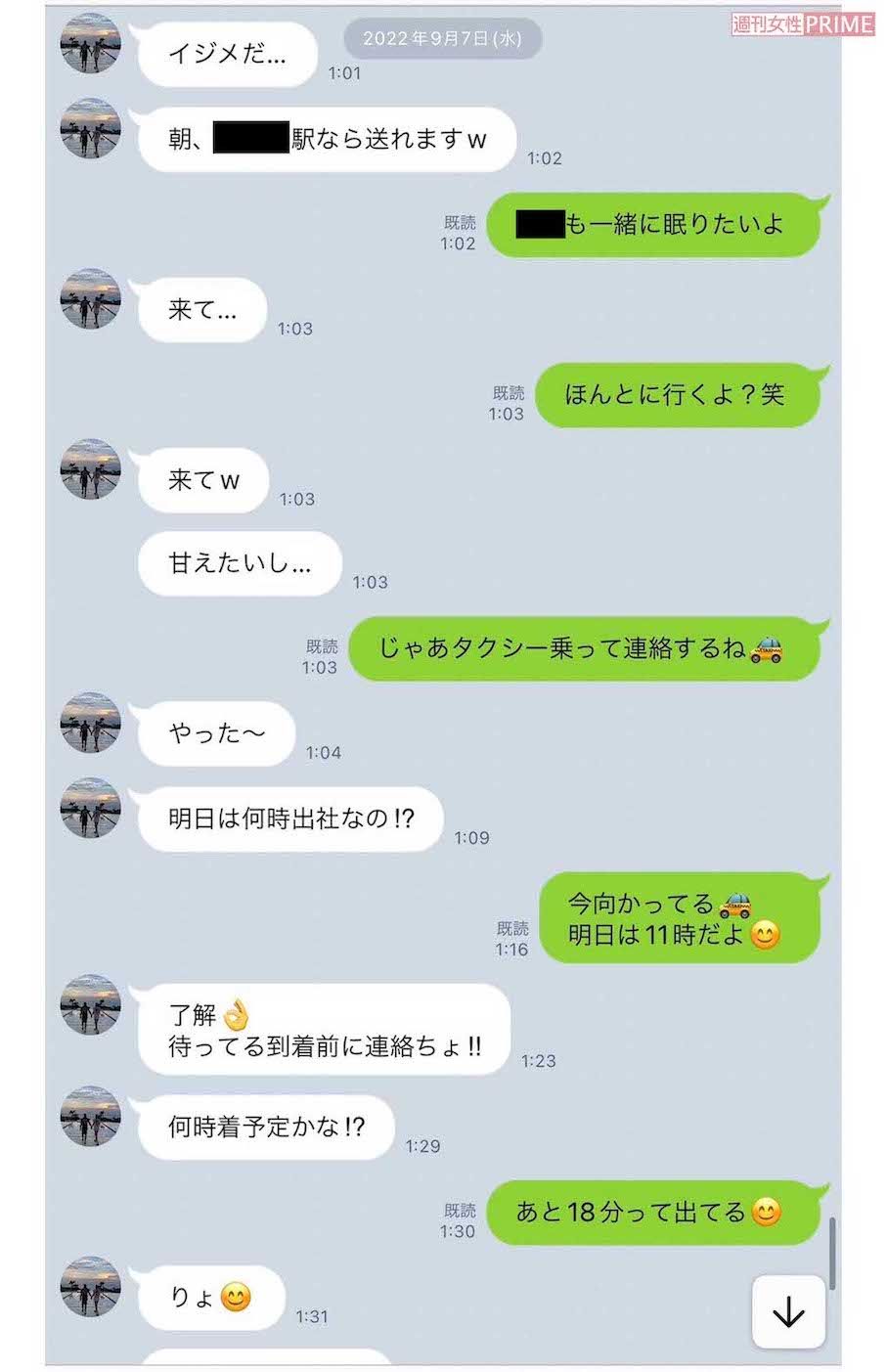The image size is (887, 1372).
Task: Tap the ほんとに行くよ？笑 green bubble
Action: [682, 394]
